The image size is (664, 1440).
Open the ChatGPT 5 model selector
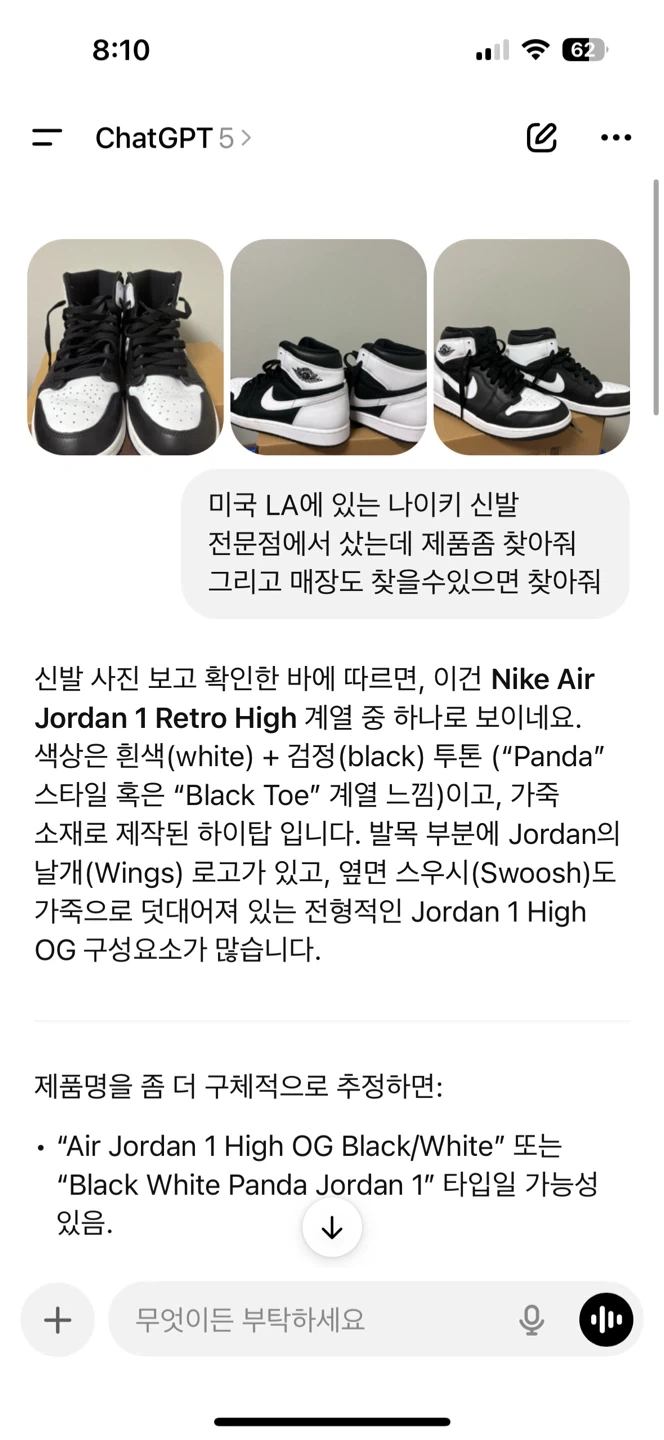point(173,138)
